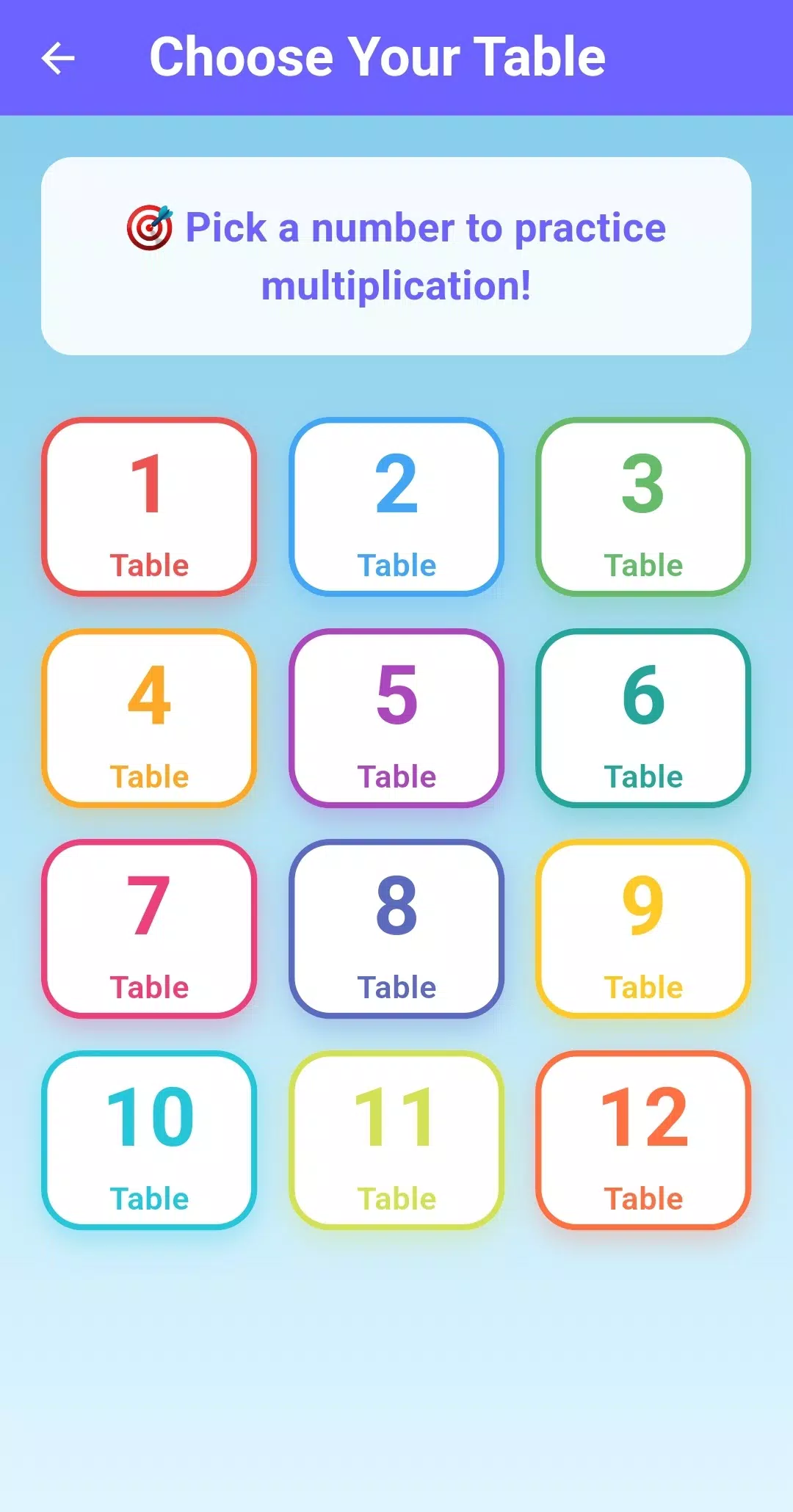Click the Table label under number 5

point(396,776)
